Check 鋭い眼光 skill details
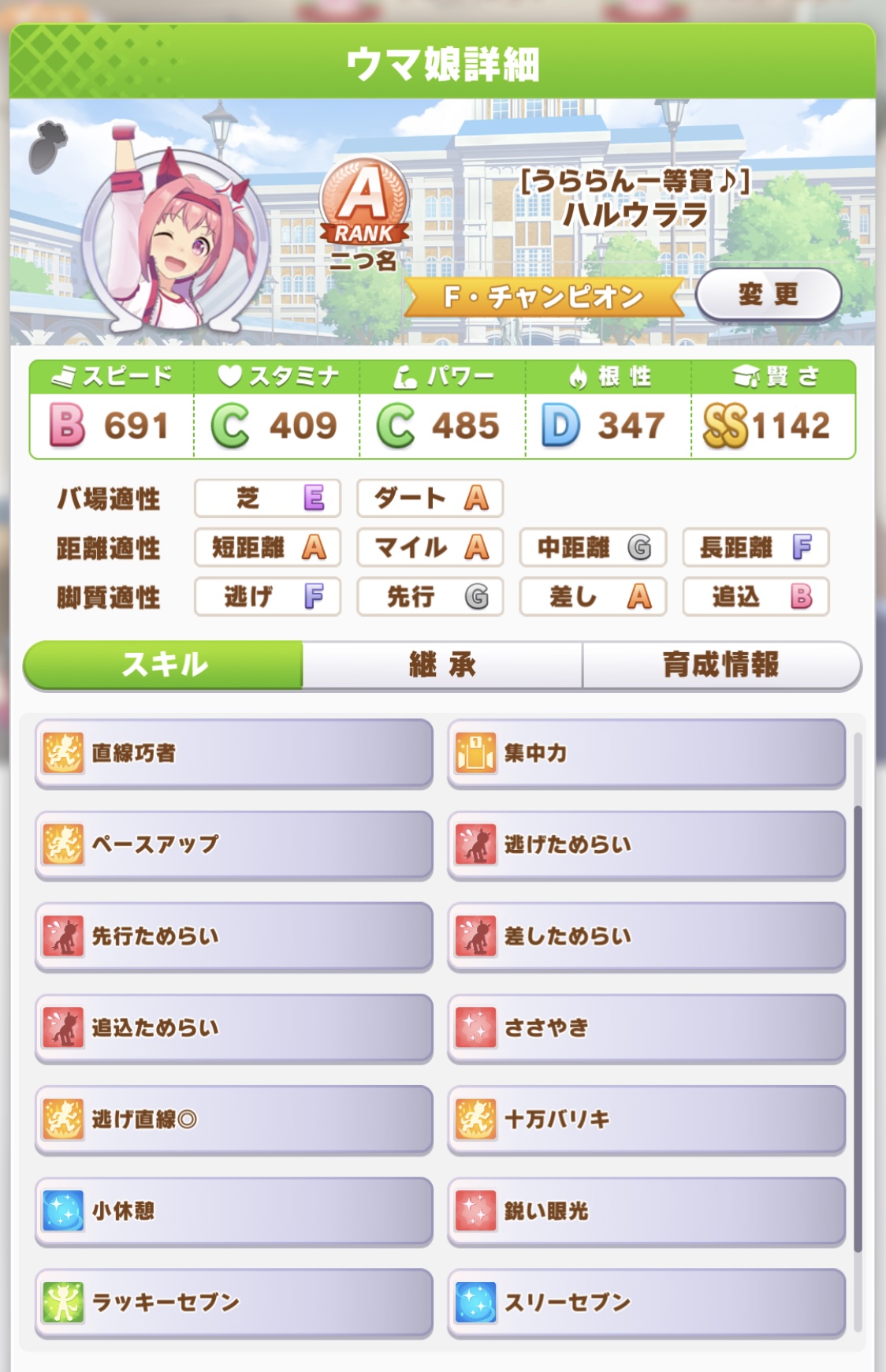886x1372 pixels. (x=646, y=1210)
